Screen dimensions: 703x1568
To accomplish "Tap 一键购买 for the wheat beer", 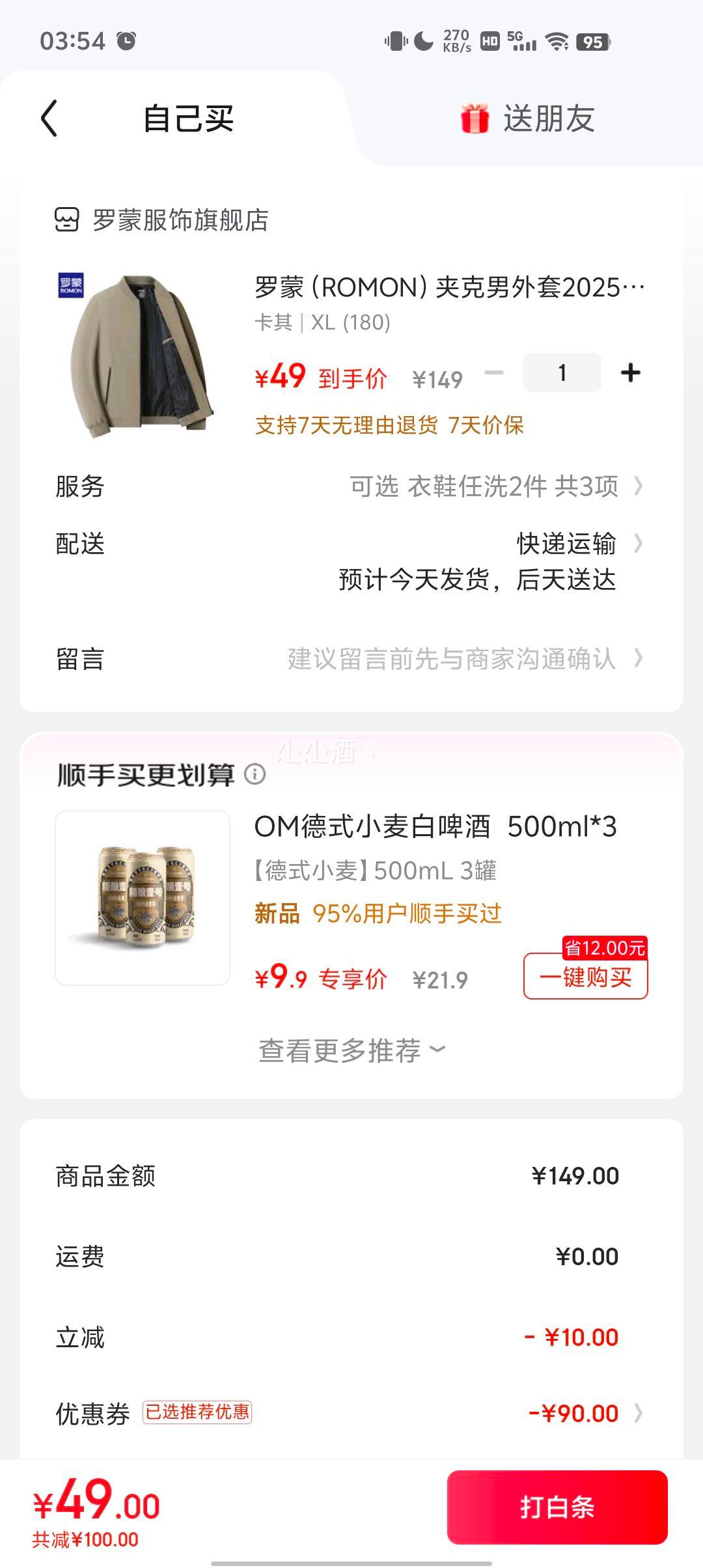I will click(x=585, y=977).
